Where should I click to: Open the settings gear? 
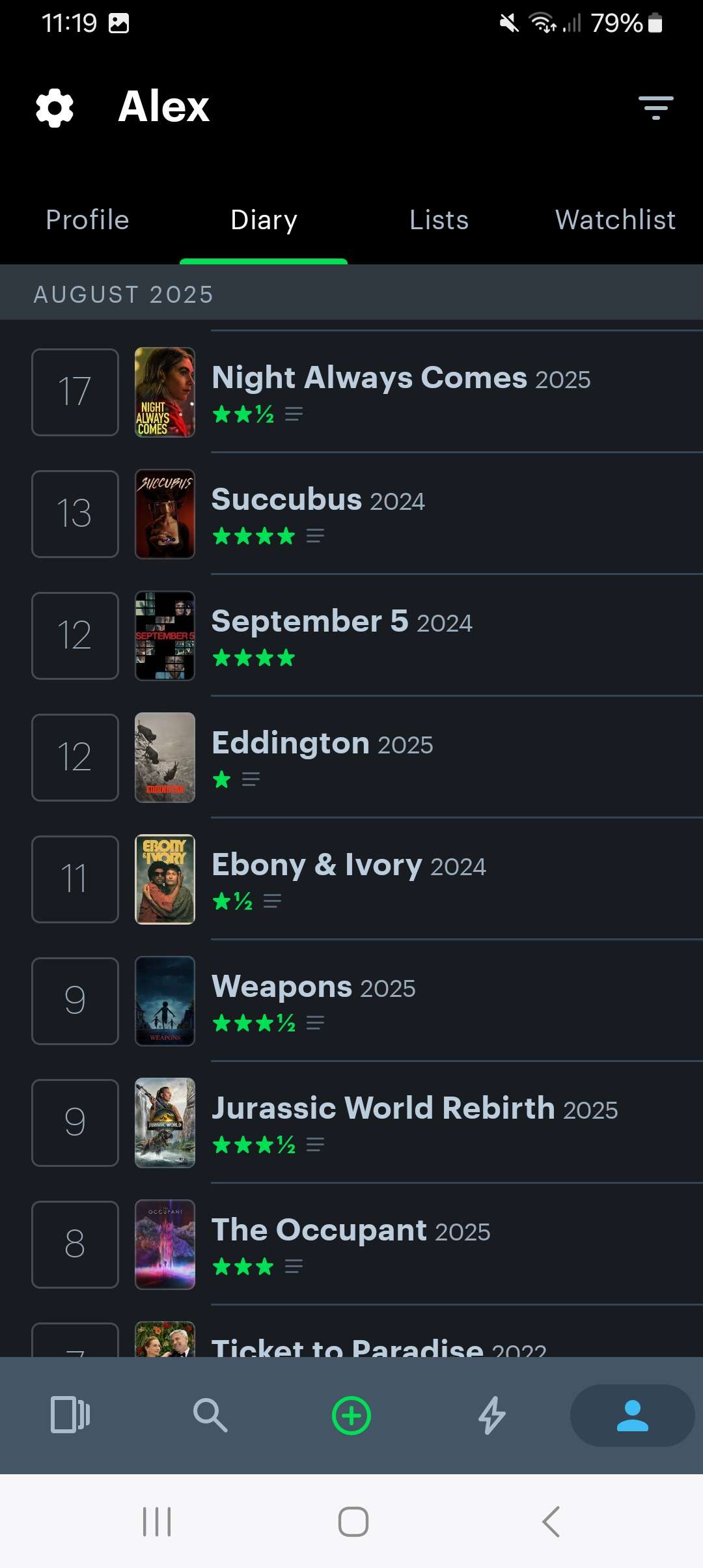click(55, 107)
